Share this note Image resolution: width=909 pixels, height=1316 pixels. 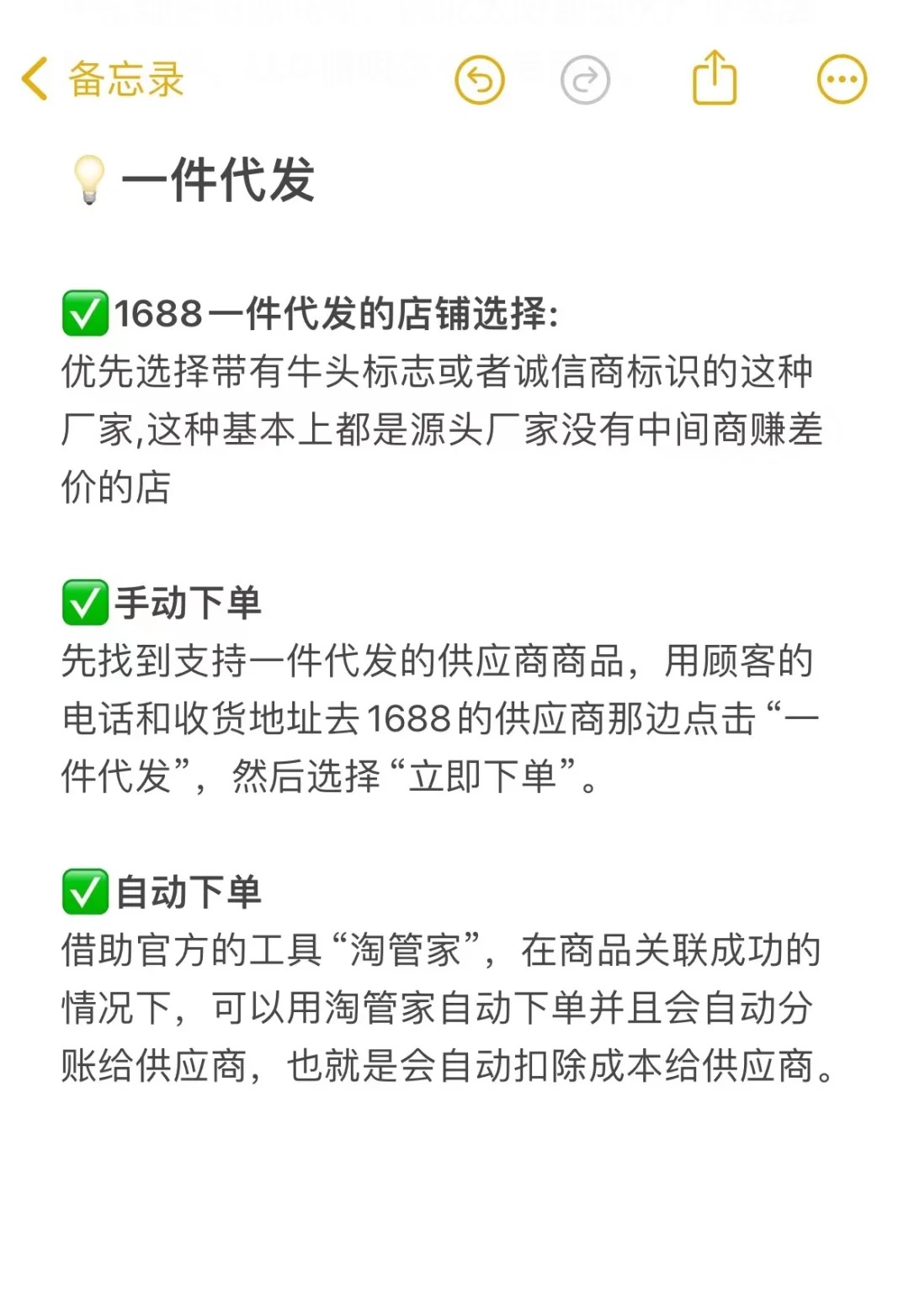[x=714, y=78]
